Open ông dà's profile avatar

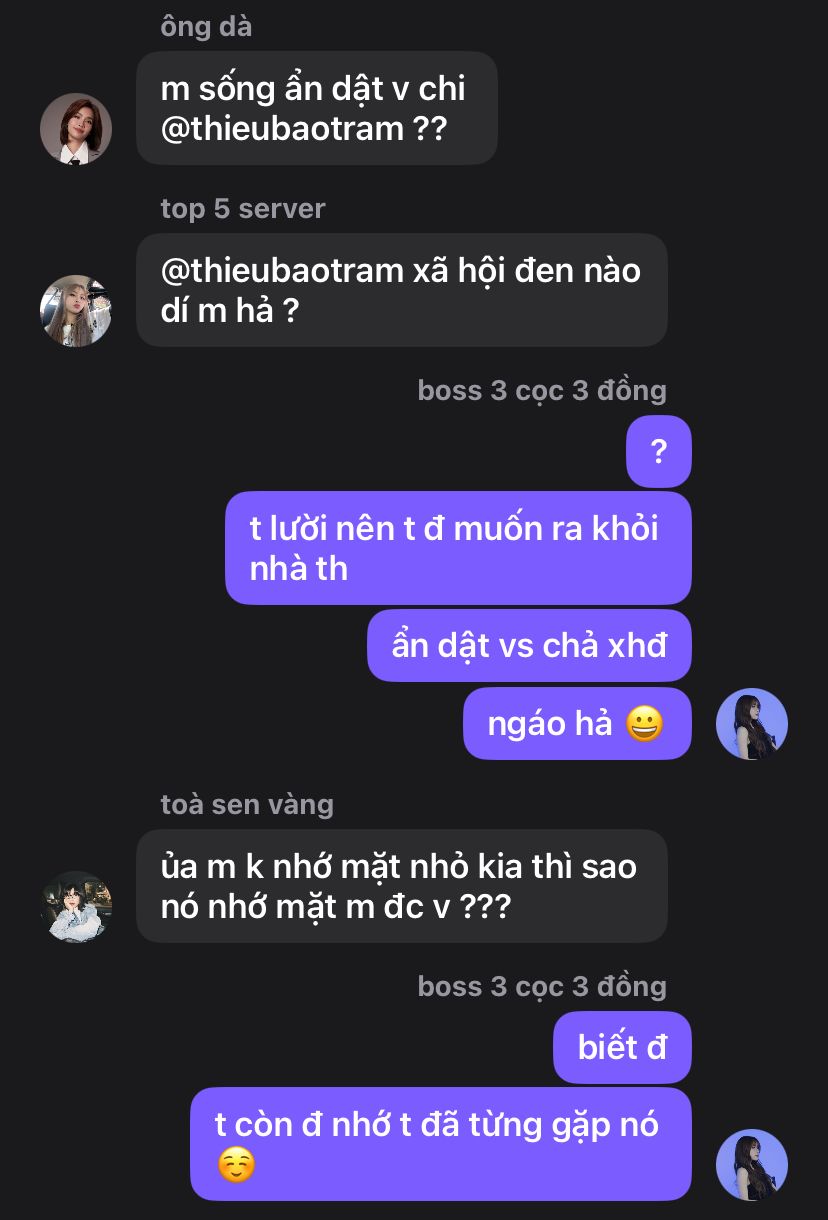76,129
